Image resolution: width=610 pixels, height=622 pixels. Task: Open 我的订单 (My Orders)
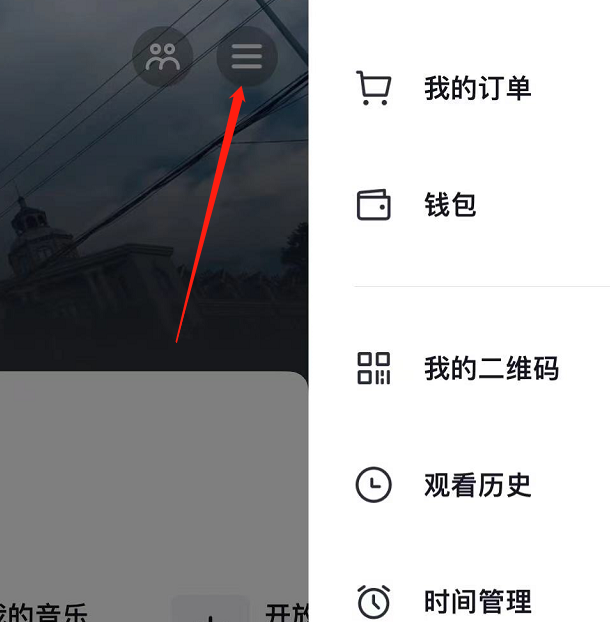(x=476, y=88)
